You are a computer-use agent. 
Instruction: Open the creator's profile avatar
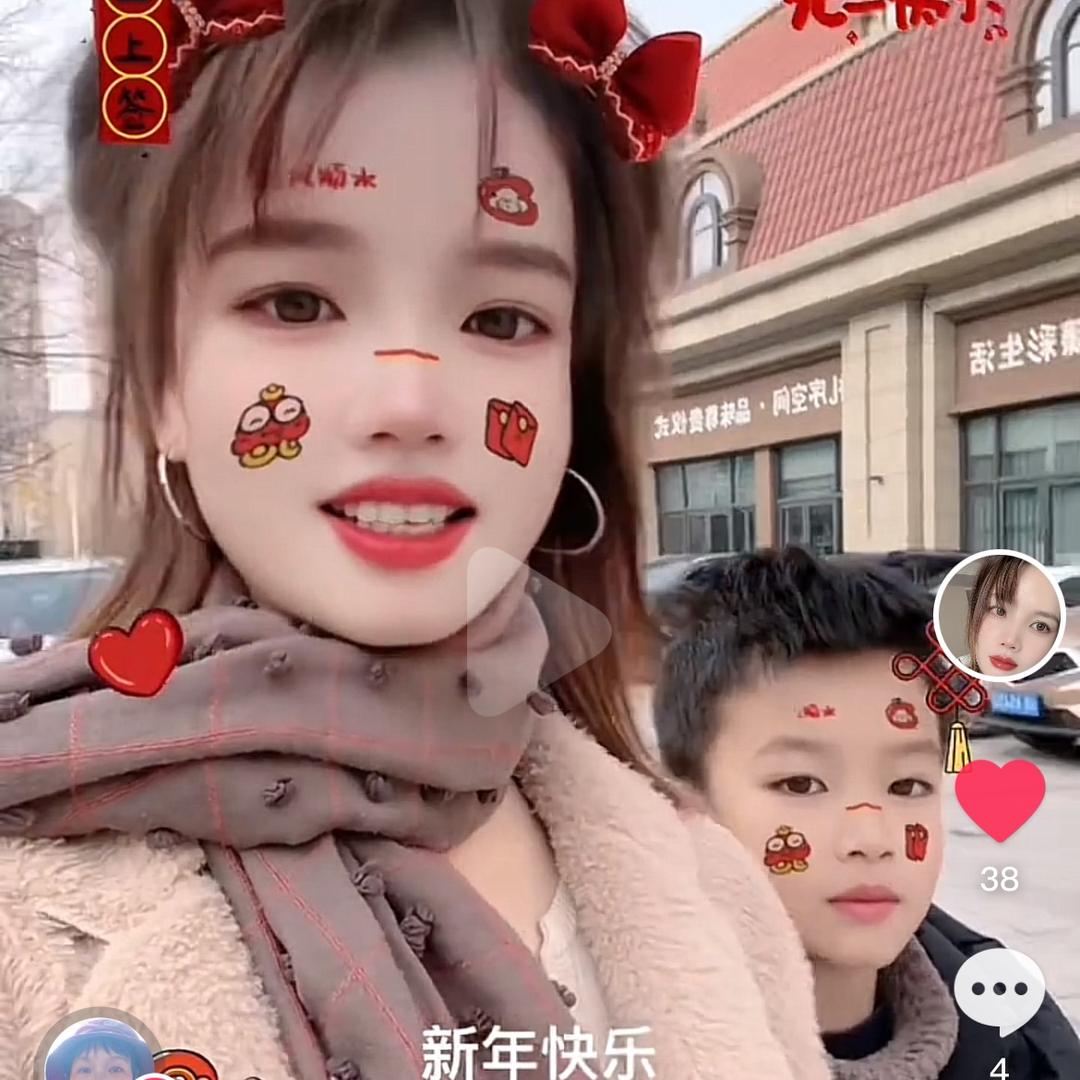coord(999,616)
